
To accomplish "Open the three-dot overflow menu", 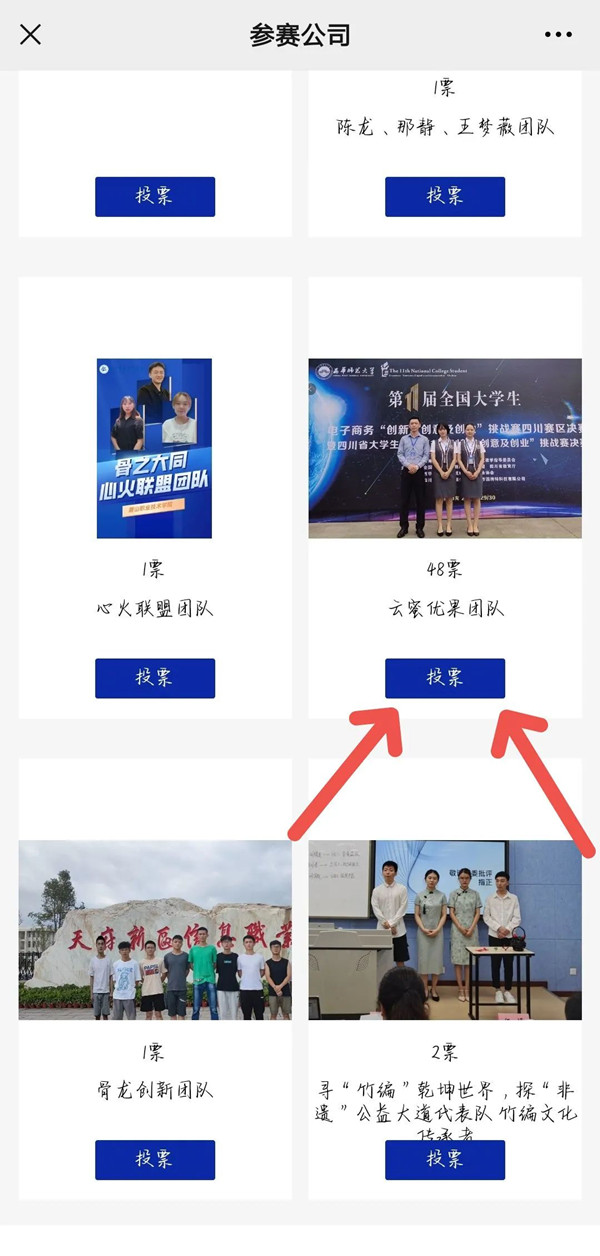I will tap(558, 35).
